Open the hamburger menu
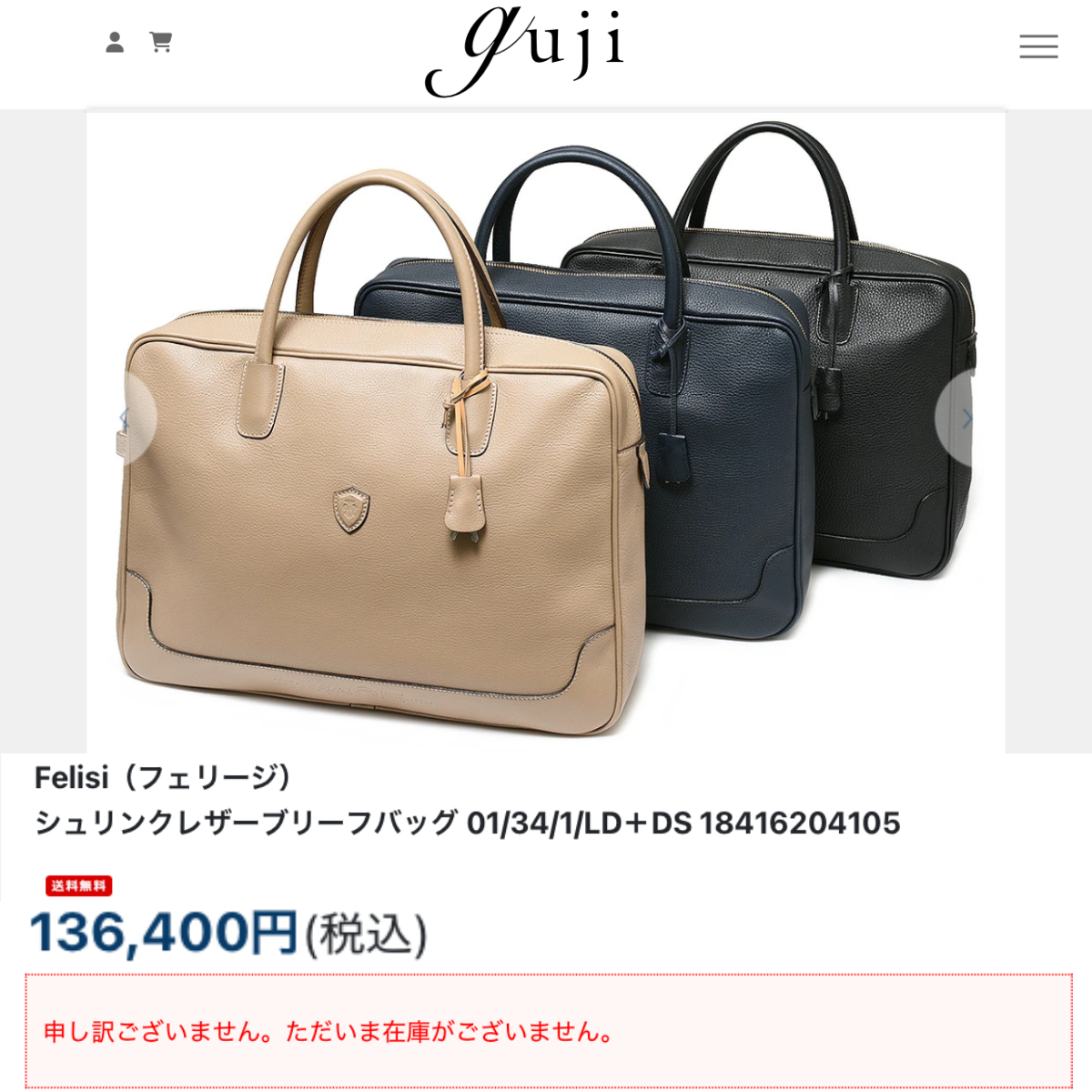This screenshot has width=1092, height=1092. [1038, 46]
